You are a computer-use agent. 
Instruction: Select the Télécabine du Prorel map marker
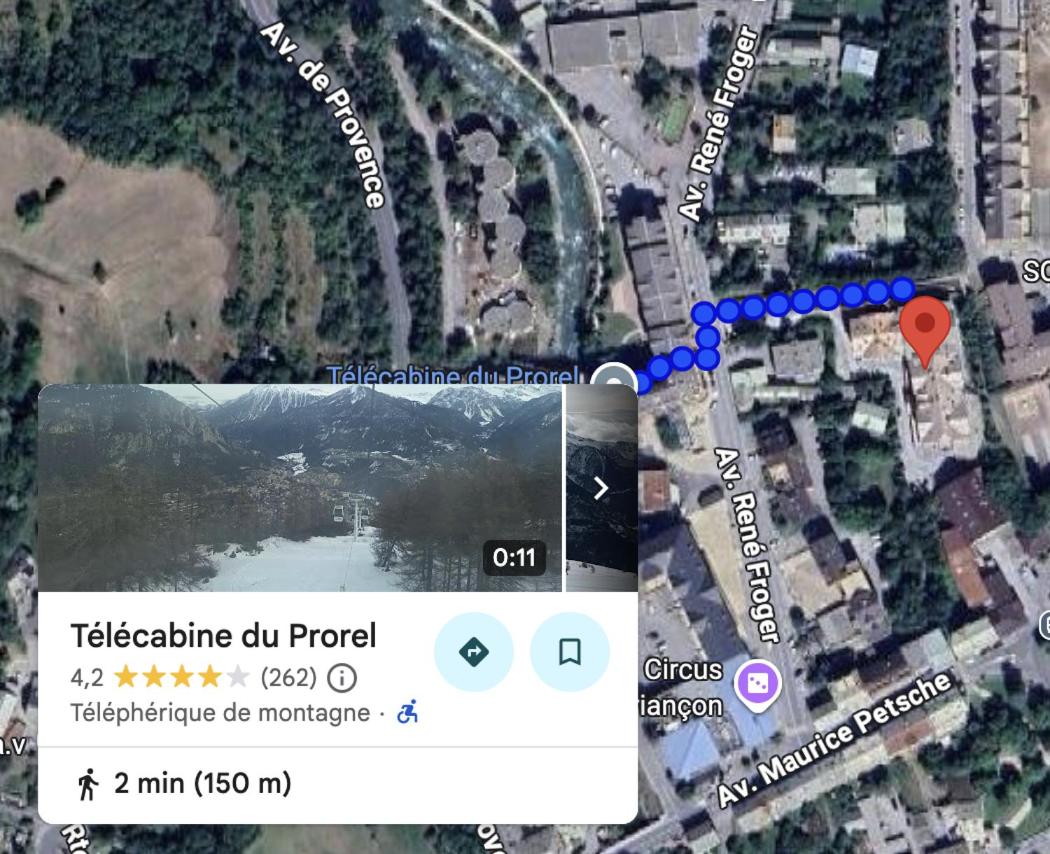614,380
